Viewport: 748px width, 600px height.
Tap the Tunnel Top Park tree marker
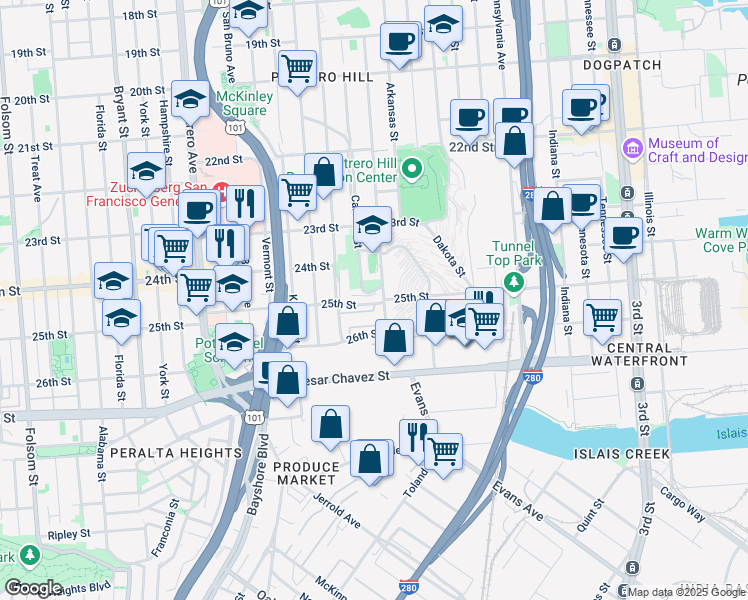(x=514, y=281)
